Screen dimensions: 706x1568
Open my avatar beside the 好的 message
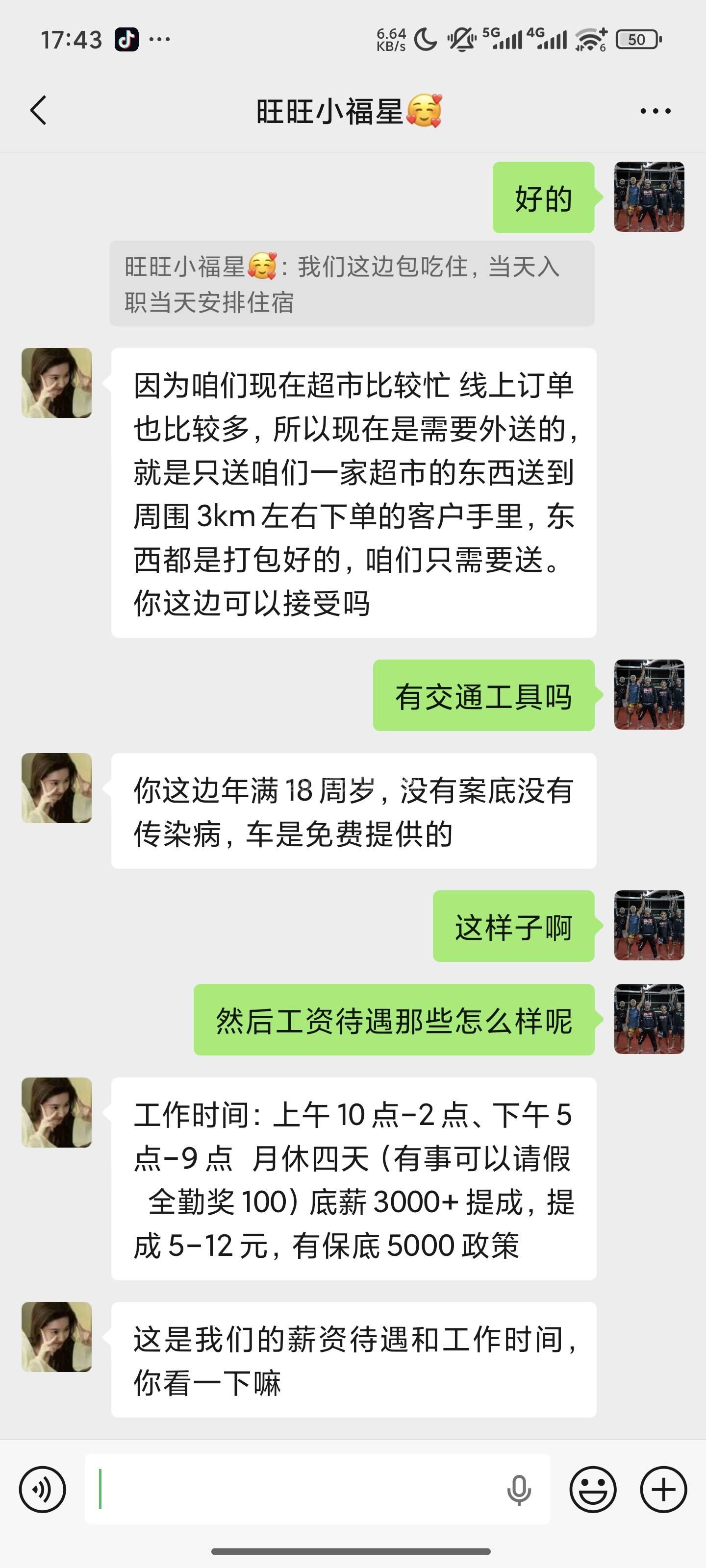[649, 196]
